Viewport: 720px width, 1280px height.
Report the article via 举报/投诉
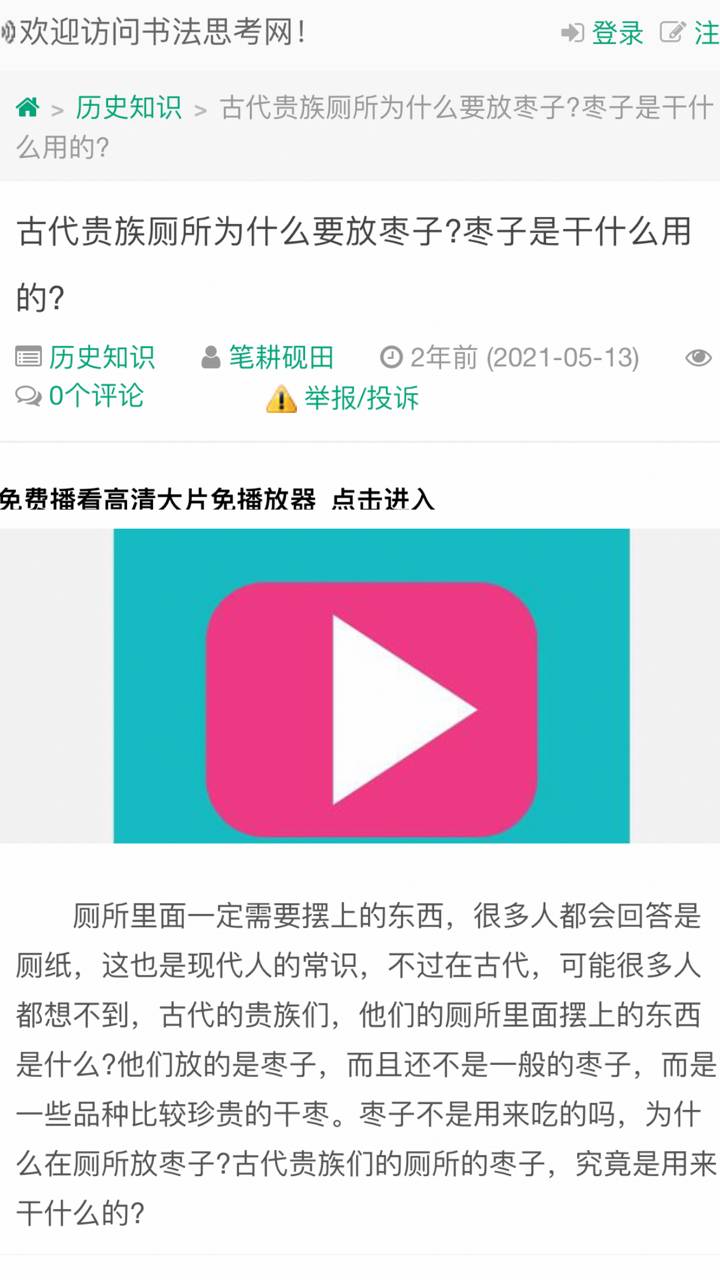(x=361, y=398)
